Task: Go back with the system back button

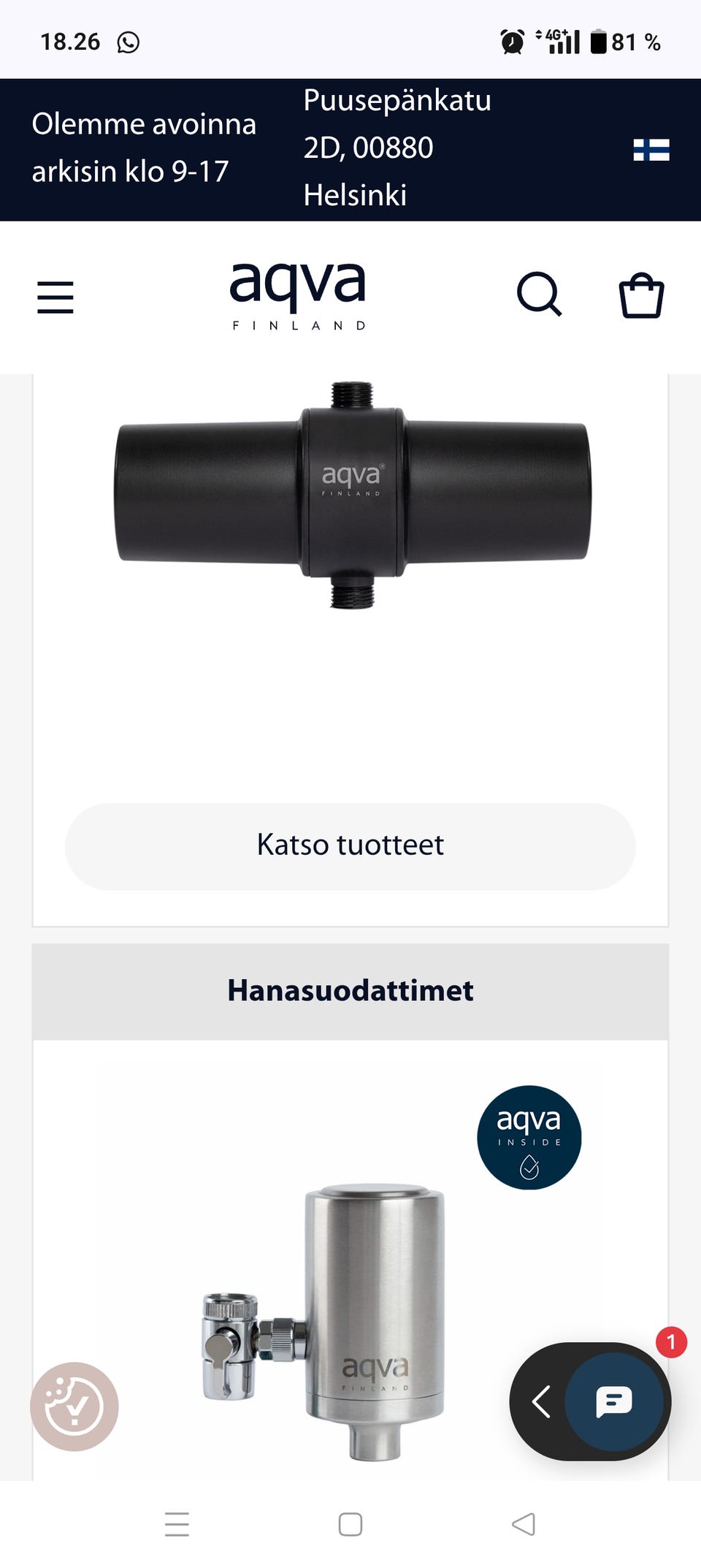Action: coord(523,1524)
